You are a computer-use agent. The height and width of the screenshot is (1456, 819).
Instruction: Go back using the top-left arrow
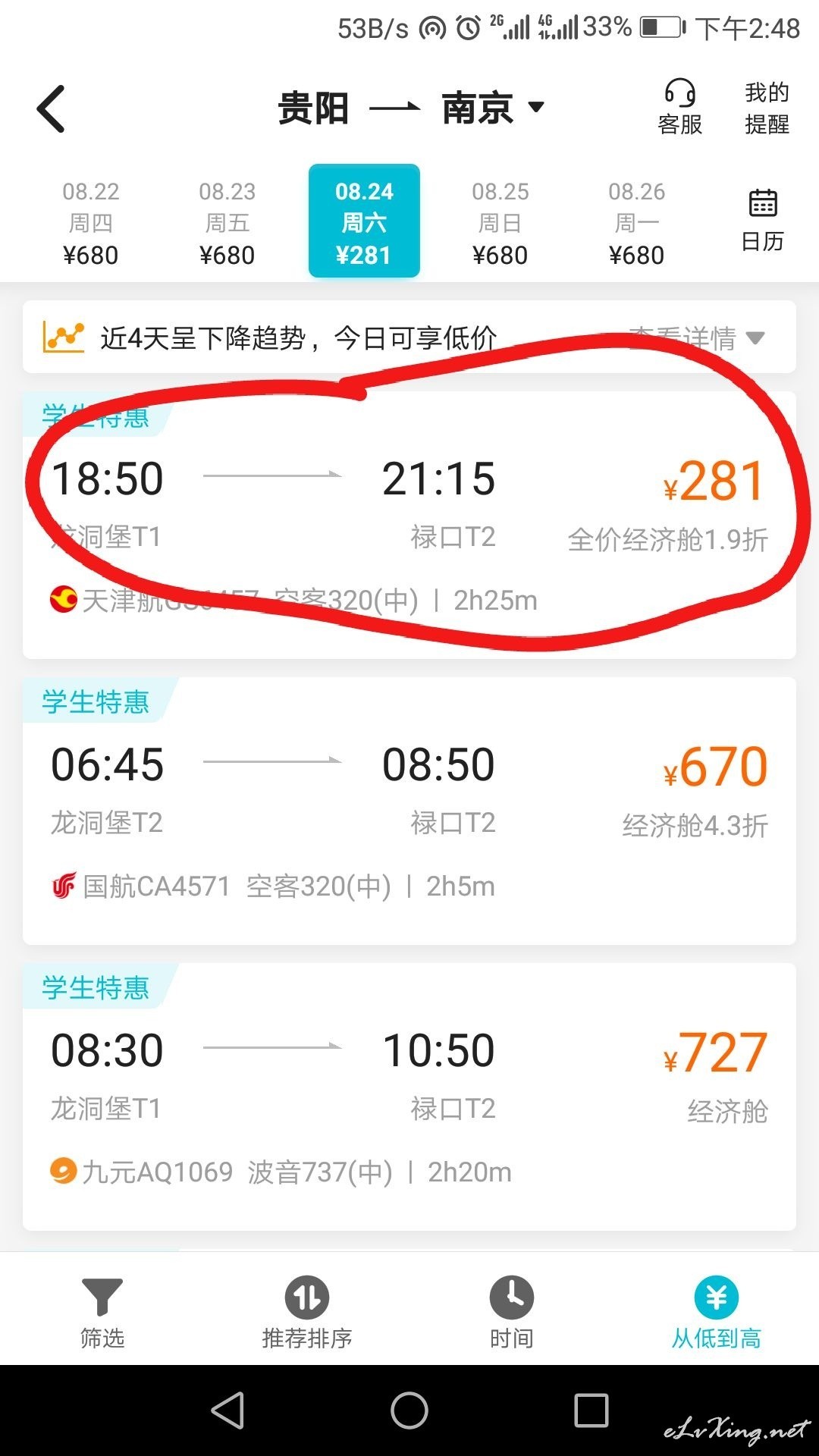[x=52, y=109]
